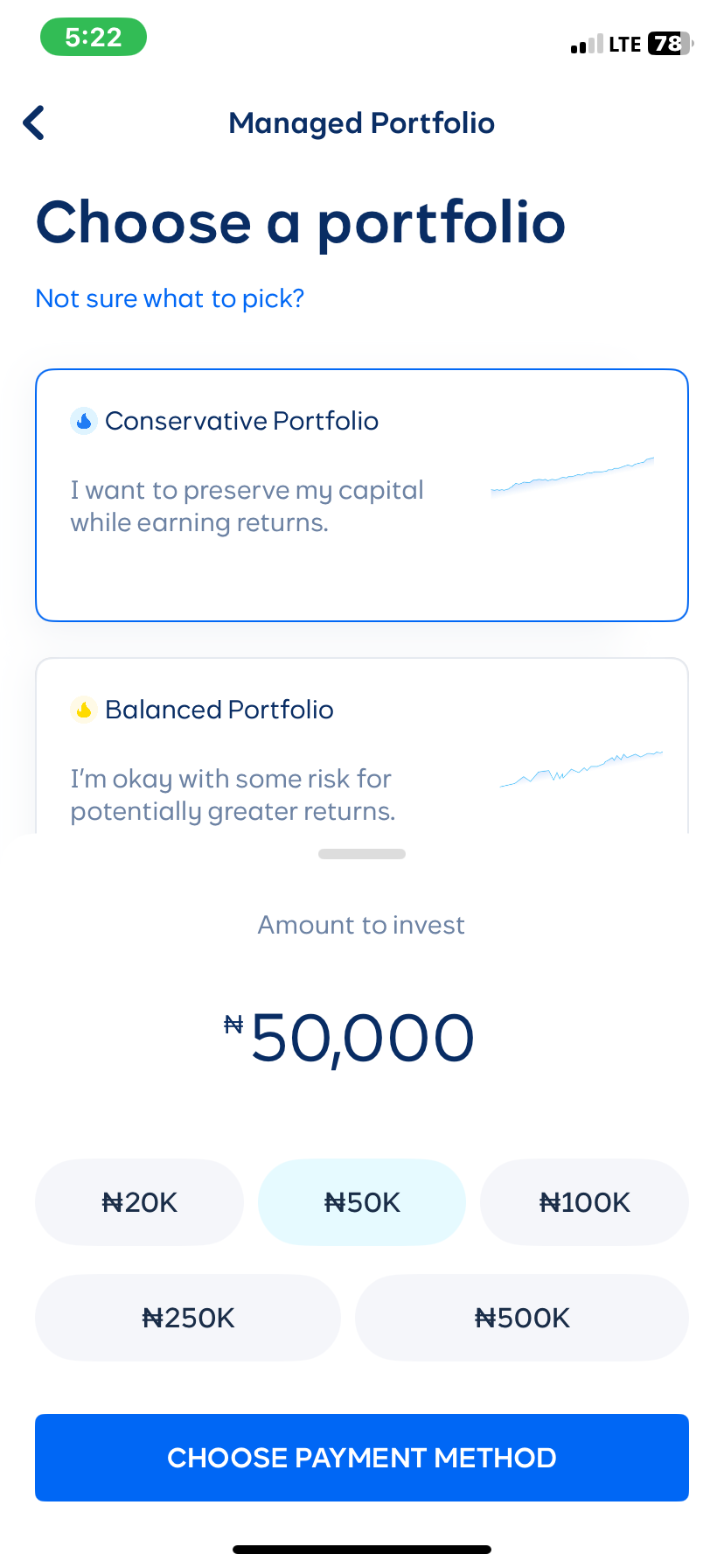Tap the blue droplet icon on Conservative Portfolio
724x1568 pixels.
pyautogui.click(x=83, y=421)
